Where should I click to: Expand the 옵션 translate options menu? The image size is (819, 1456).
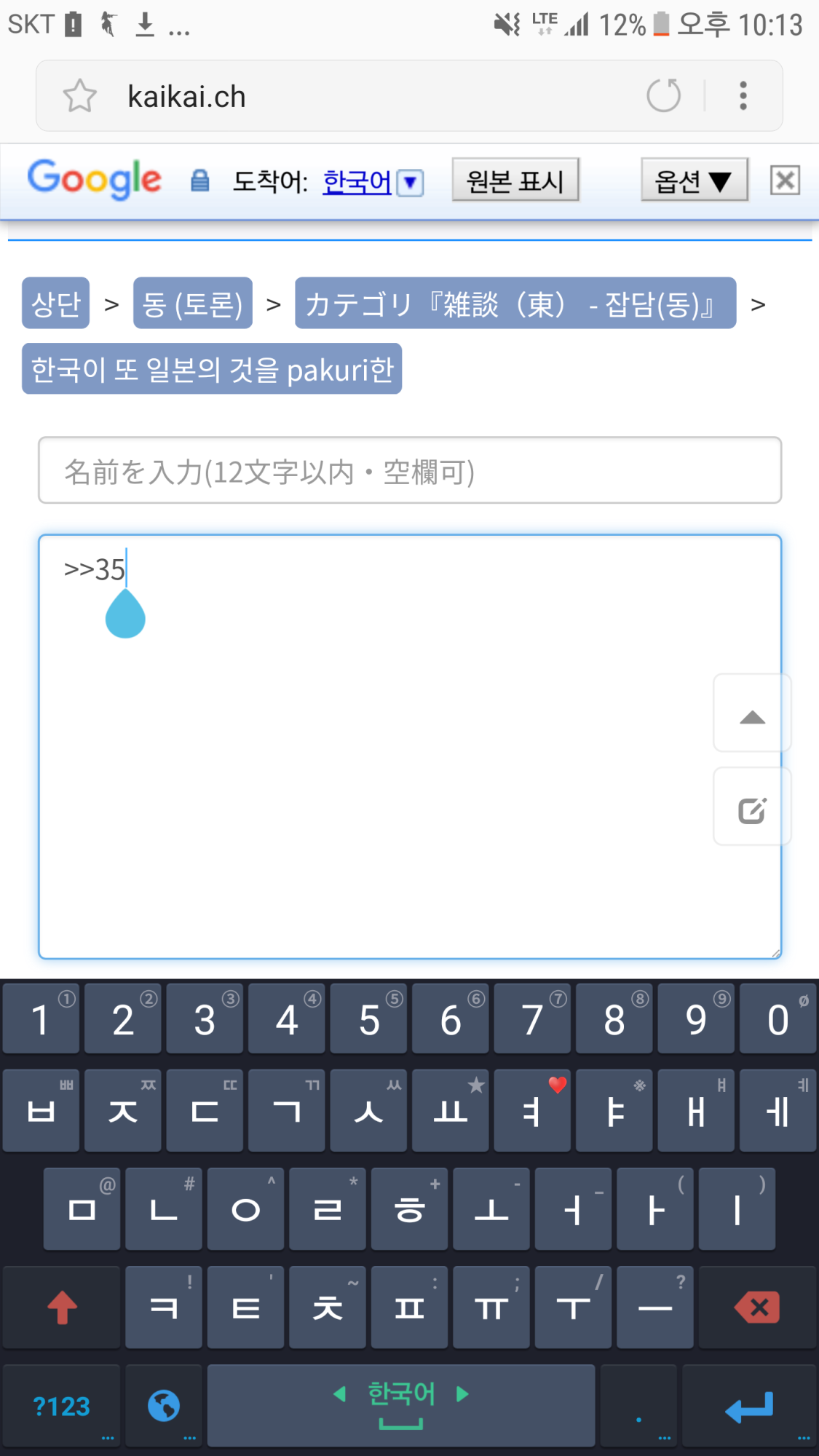pyautogui.click(x=693, y=180)
